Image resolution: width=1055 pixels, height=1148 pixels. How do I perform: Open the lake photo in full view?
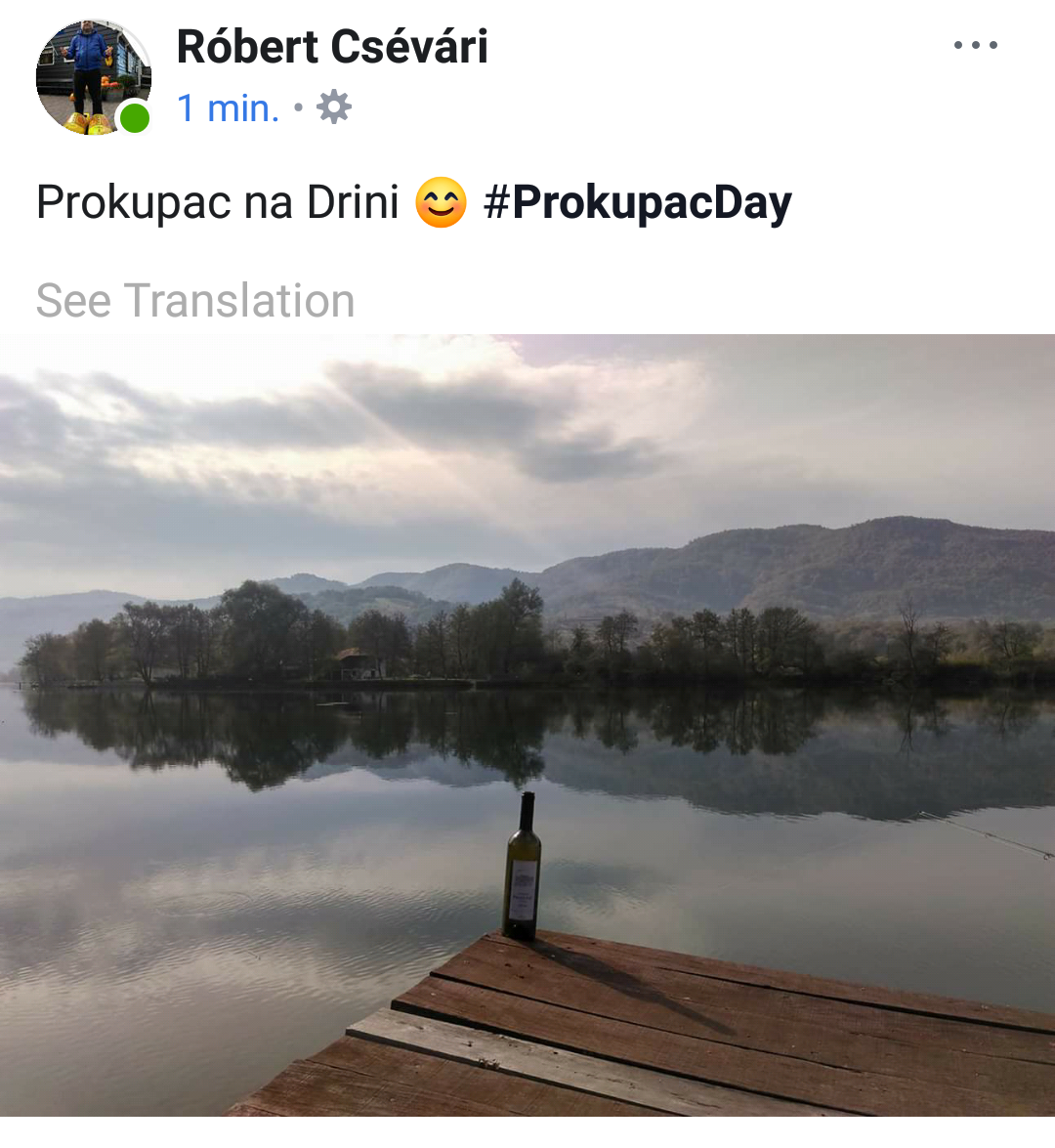click(527, 723)
